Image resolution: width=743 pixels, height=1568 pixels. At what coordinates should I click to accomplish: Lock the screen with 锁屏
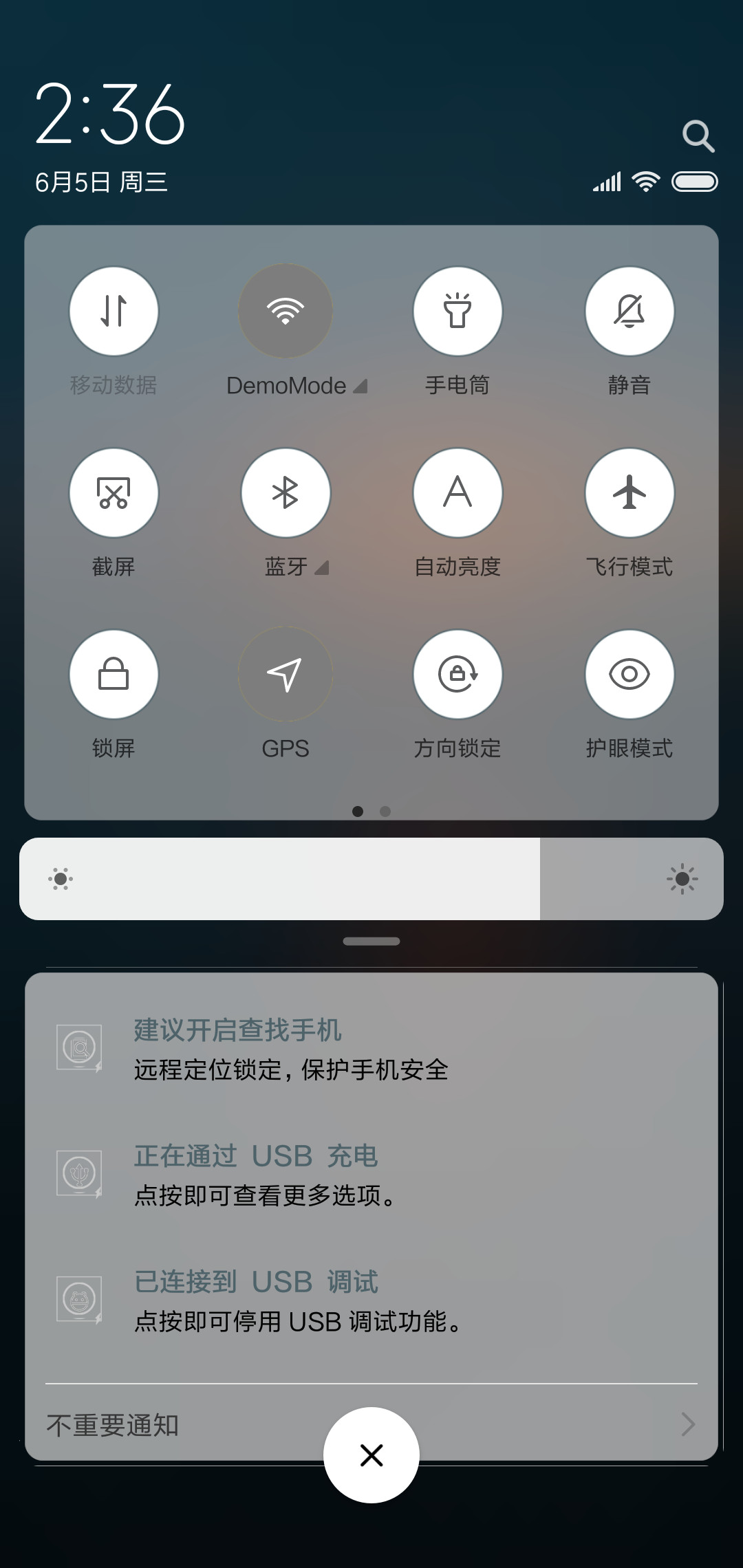114,674
